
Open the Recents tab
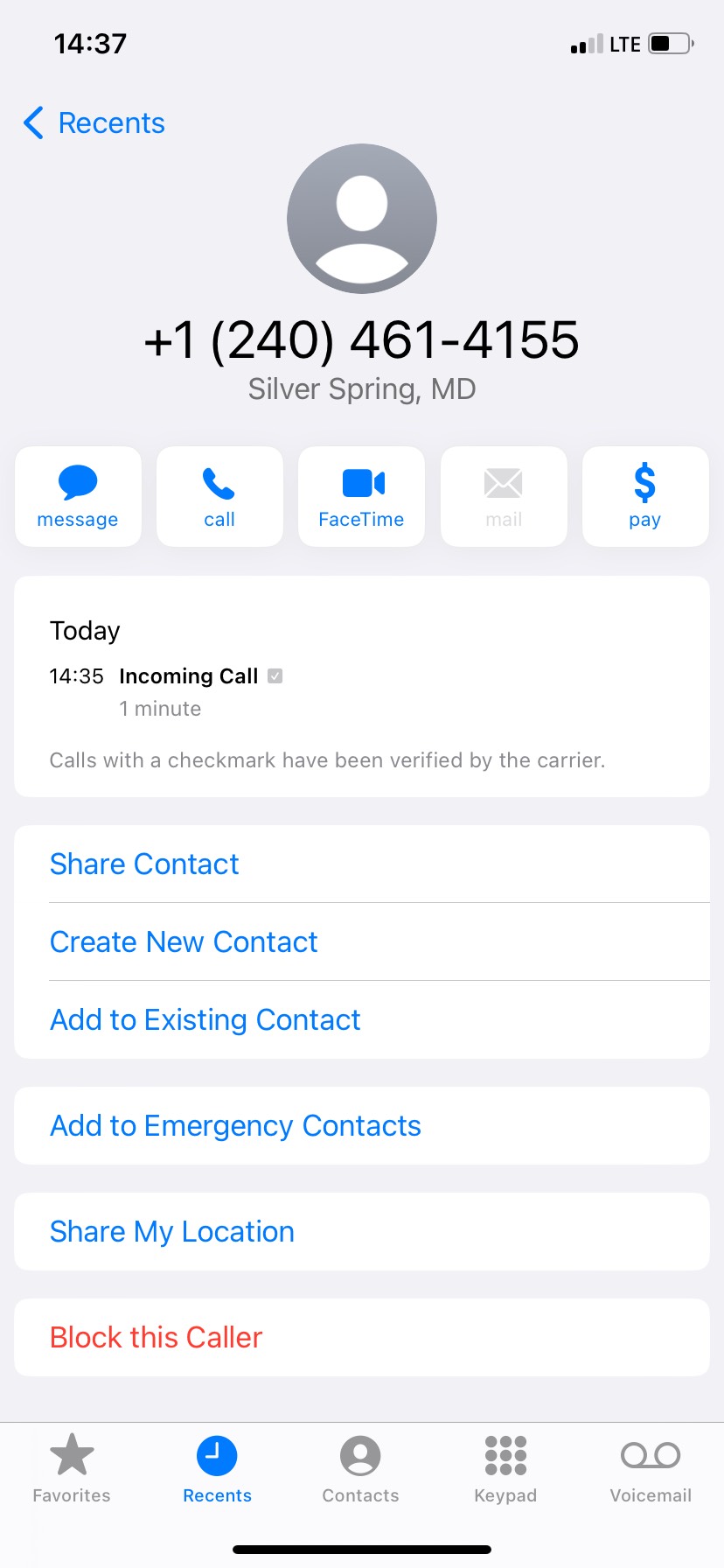217,1468
